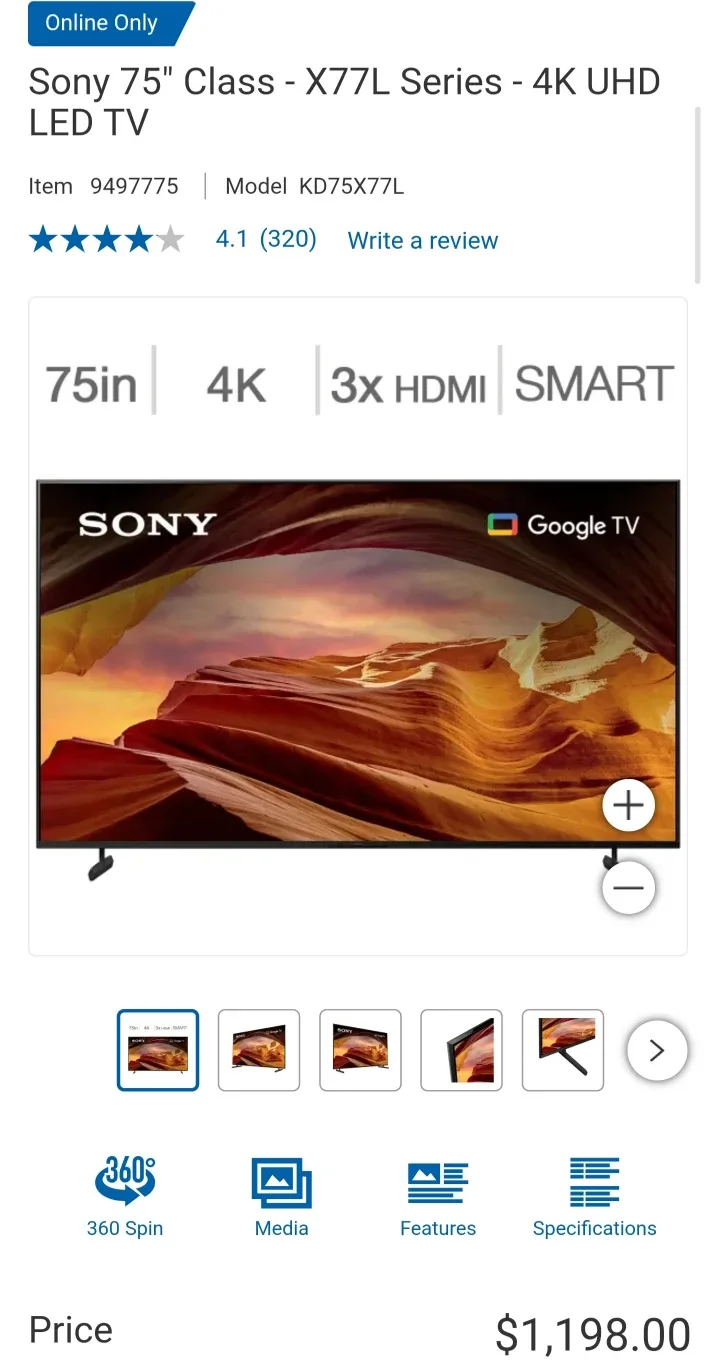Click the first filled rating star

pos(42,239)
